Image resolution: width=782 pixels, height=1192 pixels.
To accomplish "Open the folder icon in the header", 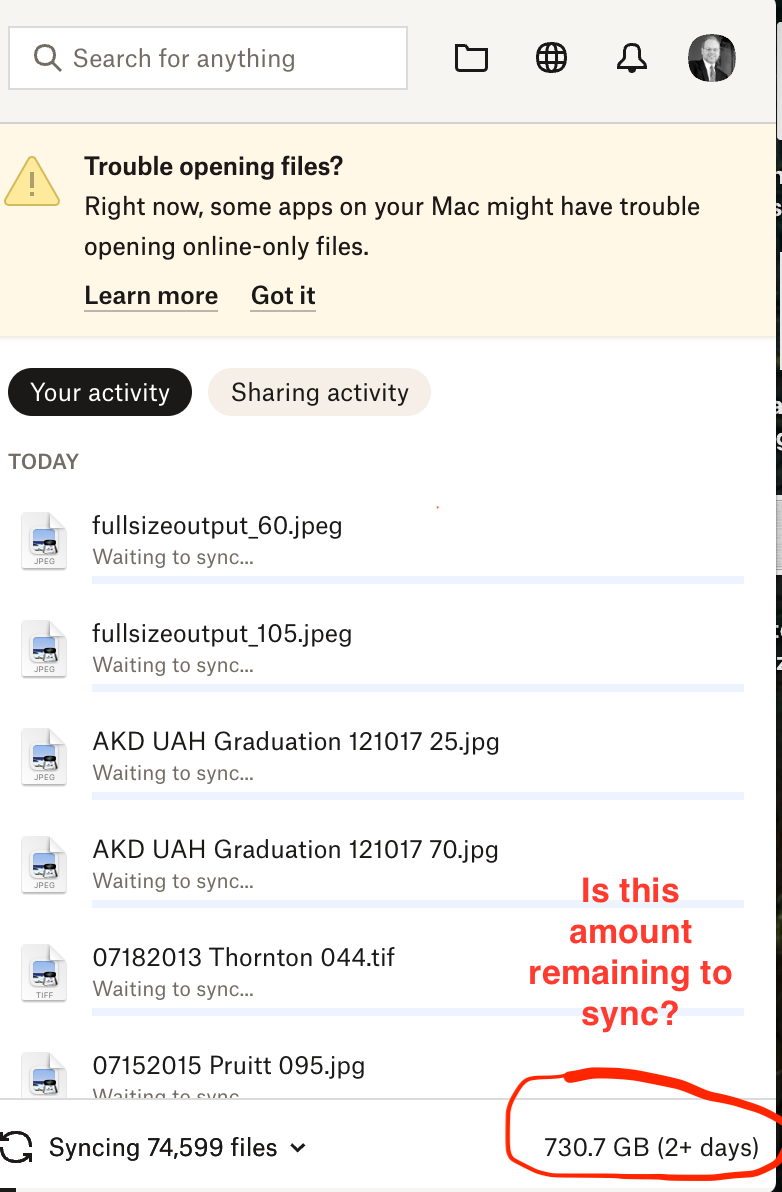I will (x=471, y=58).
